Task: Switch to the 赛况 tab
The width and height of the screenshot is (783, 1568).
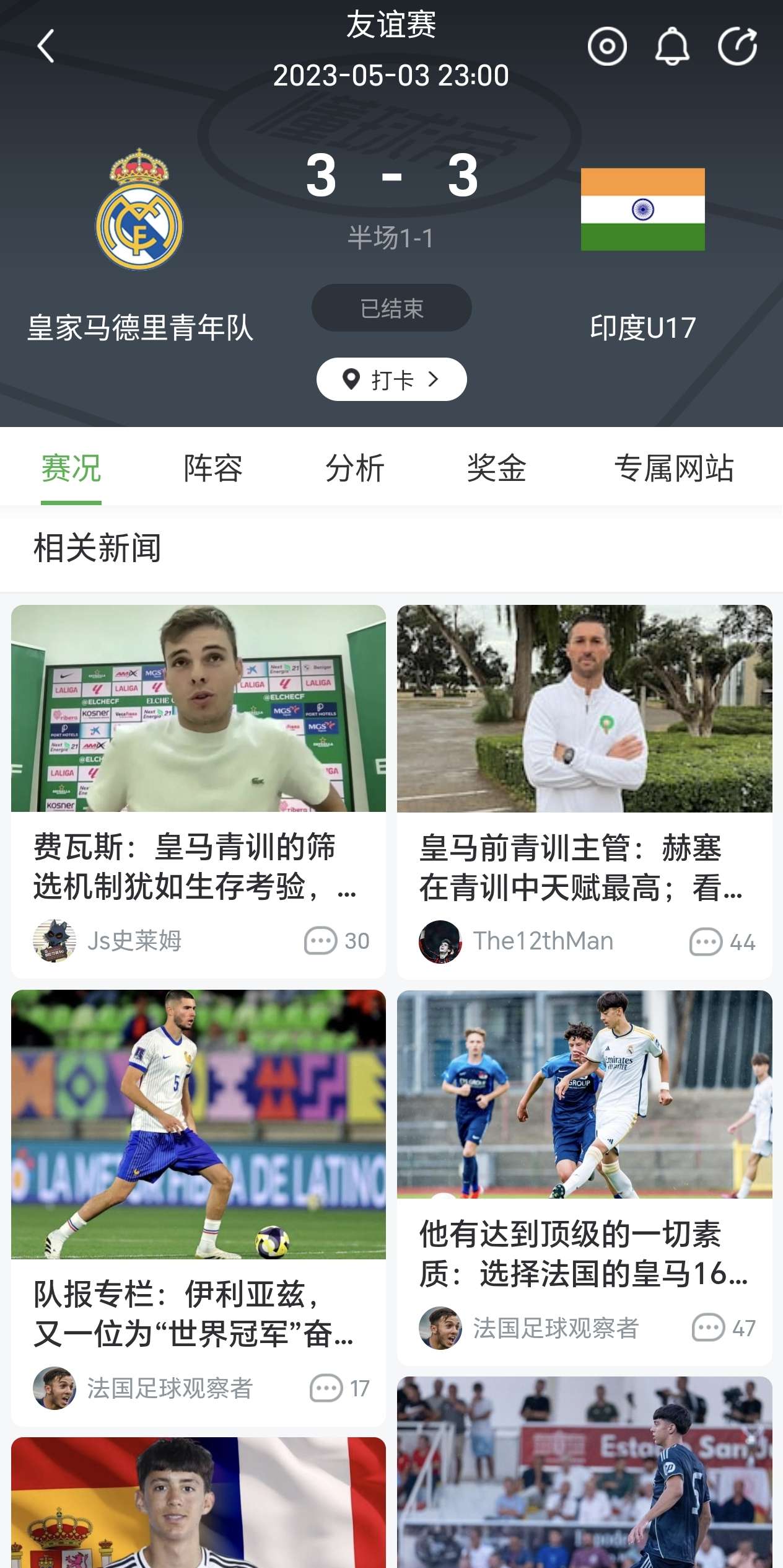Action: click(x=71, y=468)
